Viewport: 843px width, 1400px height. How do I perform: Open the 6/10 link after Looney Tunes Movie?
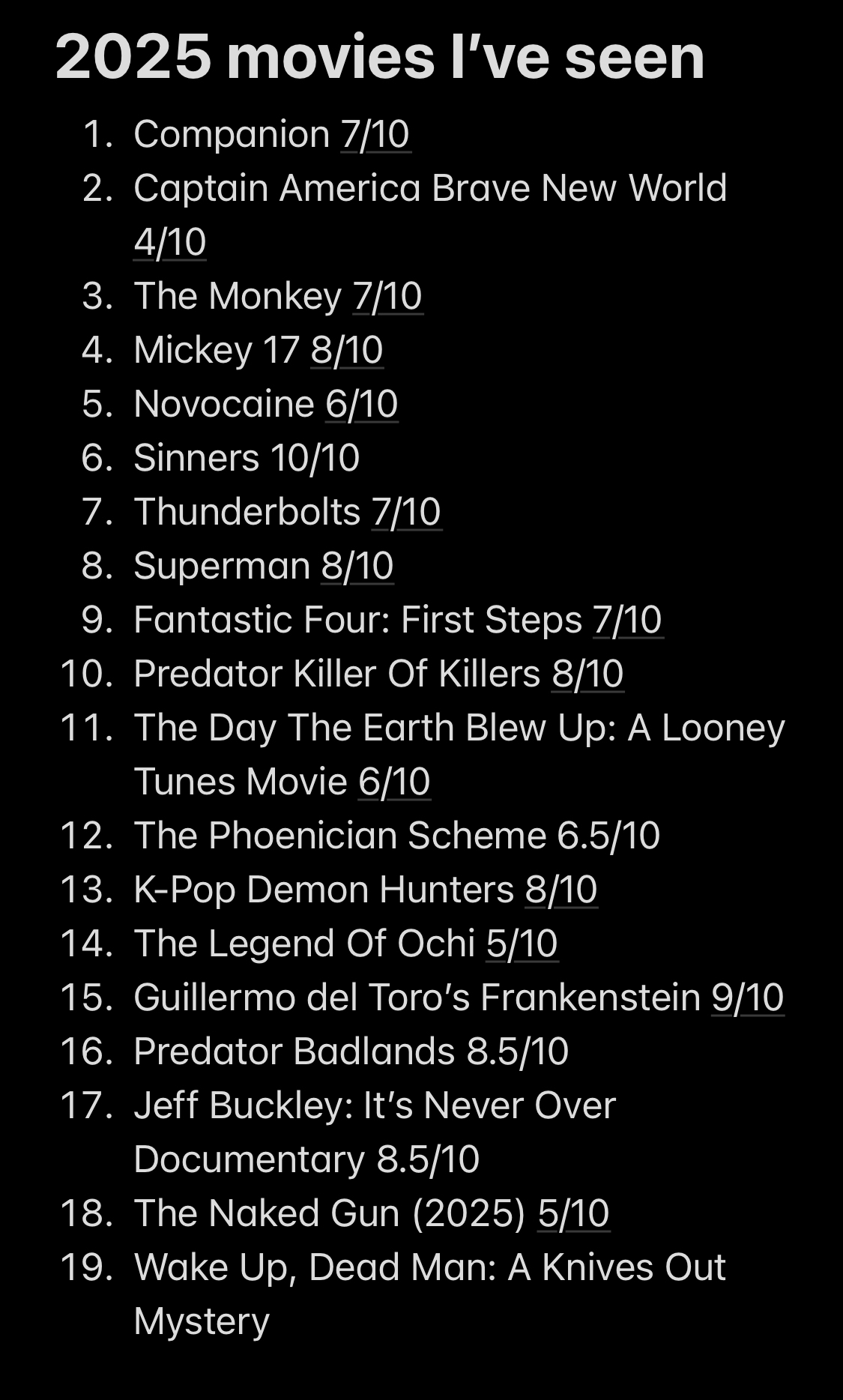point(394,782)
